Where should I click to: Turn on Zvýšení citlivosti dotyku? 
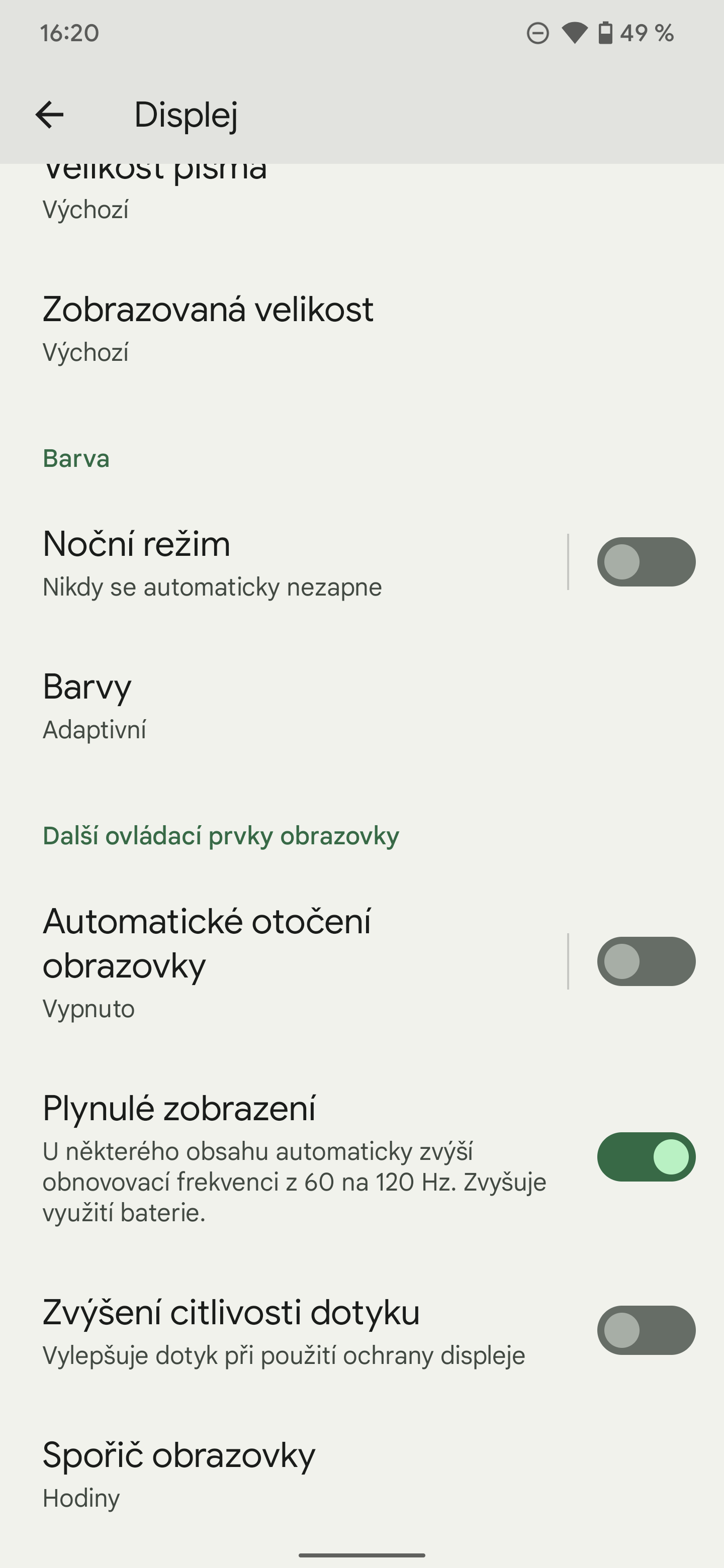tap(646, 1330)
